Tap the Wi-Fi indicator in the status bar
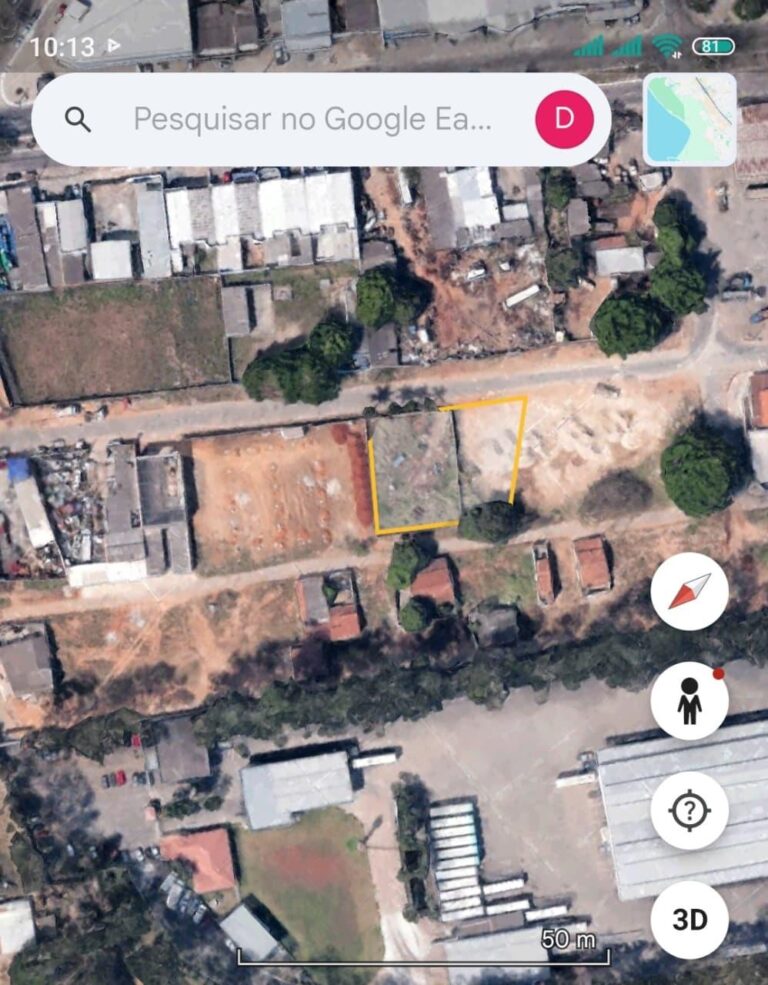768x985 pixels. 666,44
